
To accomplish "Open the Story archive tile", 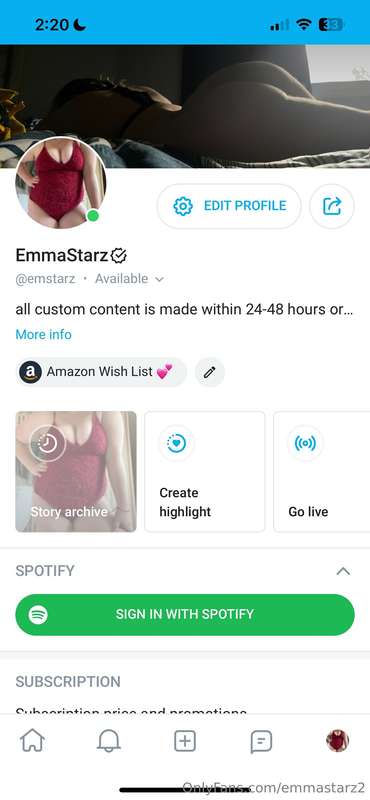I will tap(76, 471).
